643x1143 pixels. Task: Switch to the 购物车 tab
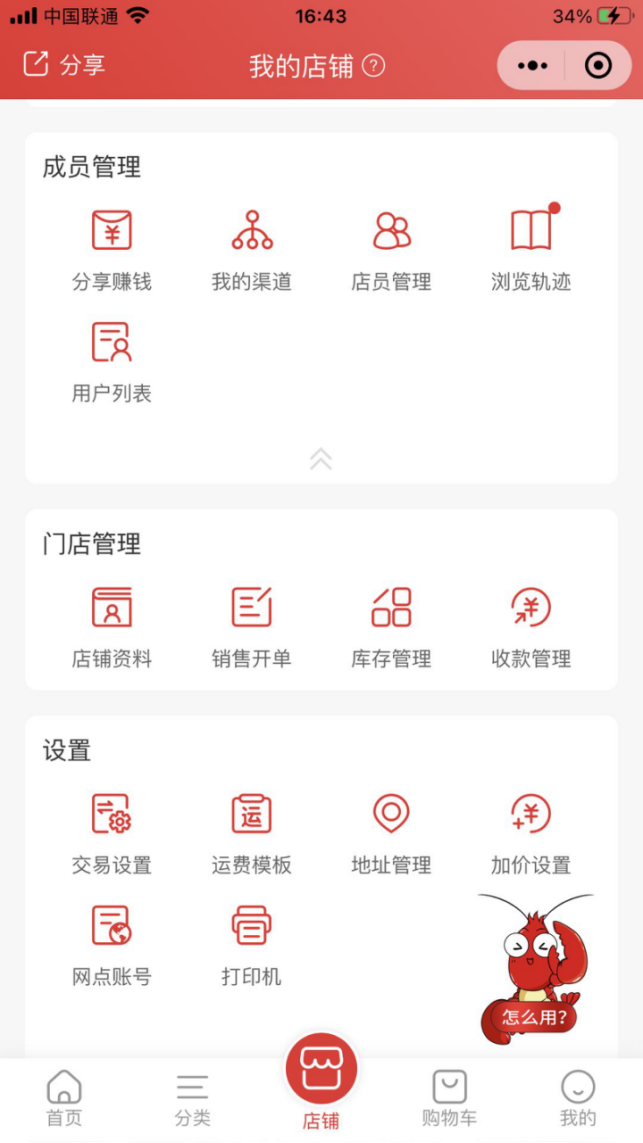point(449,1098)
